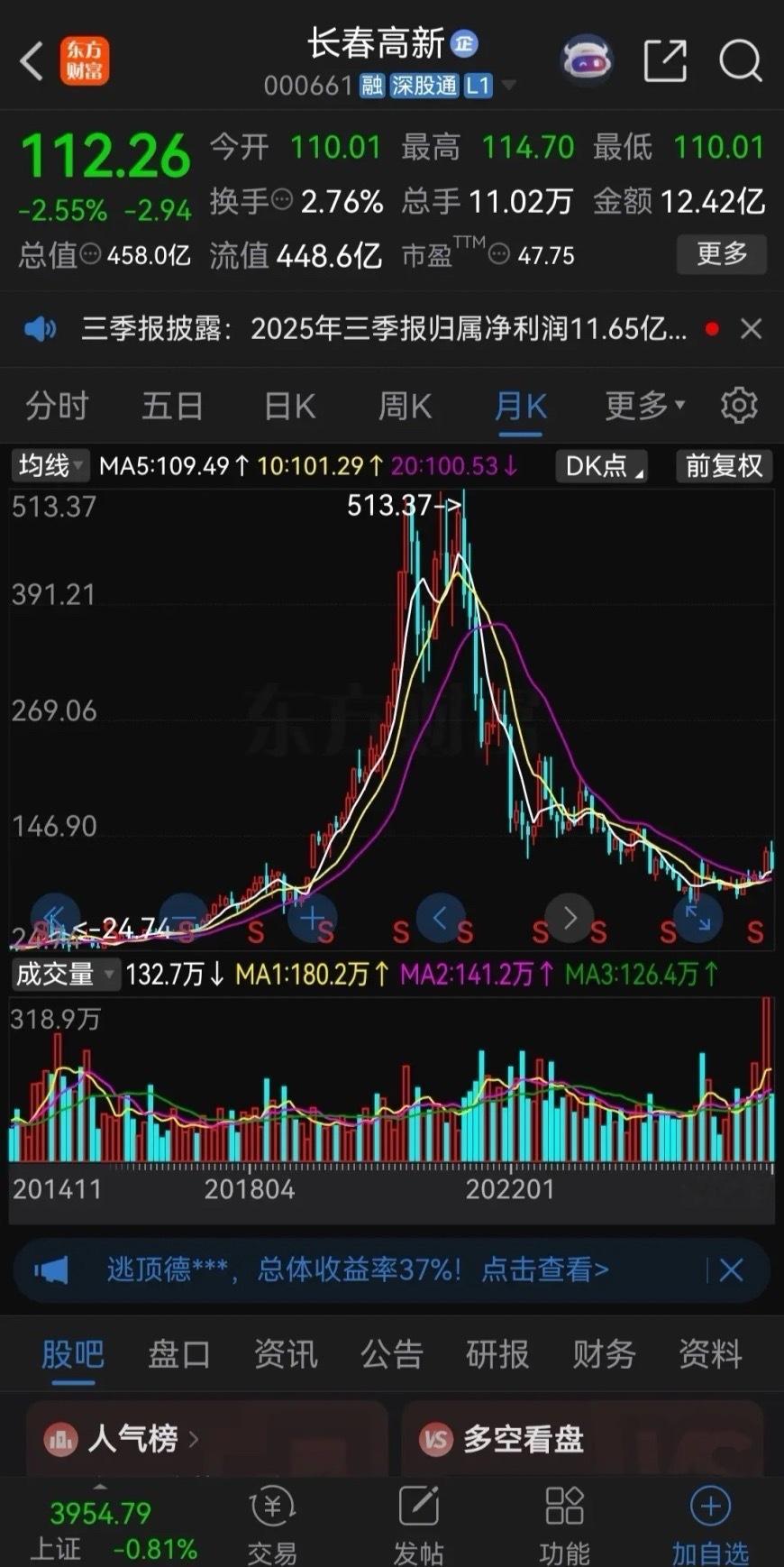Tap the announcement speaker icon
Screen dimensions: 784x1567
coord(40,328)
